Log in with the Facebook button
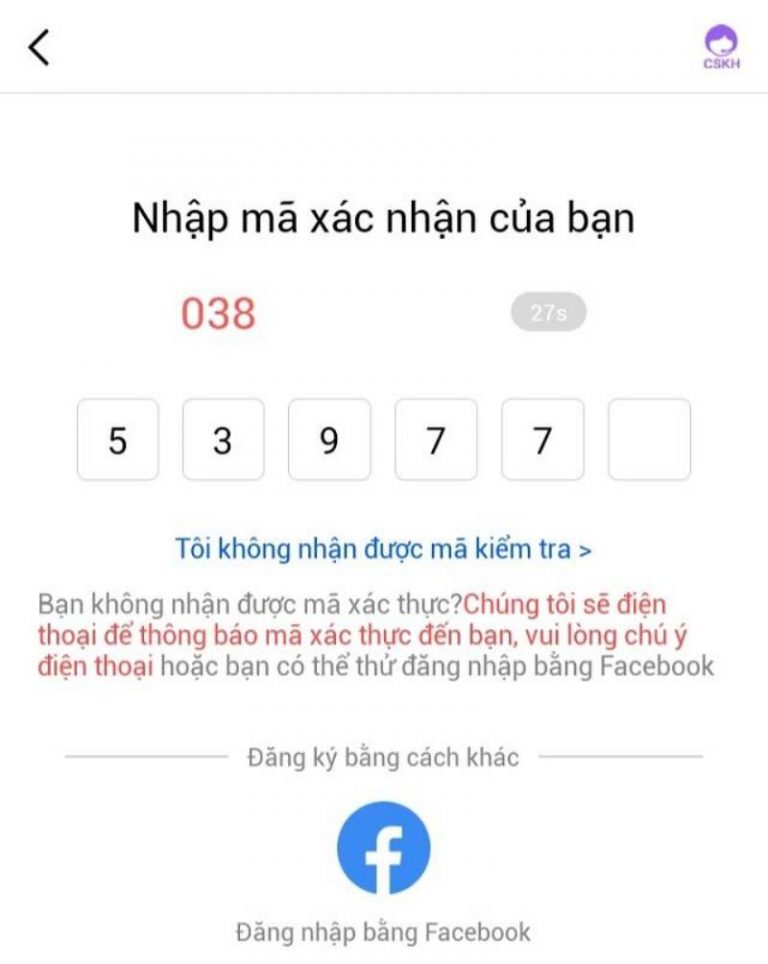This screenshot has height=964, width=768. (x=383, y=848)
